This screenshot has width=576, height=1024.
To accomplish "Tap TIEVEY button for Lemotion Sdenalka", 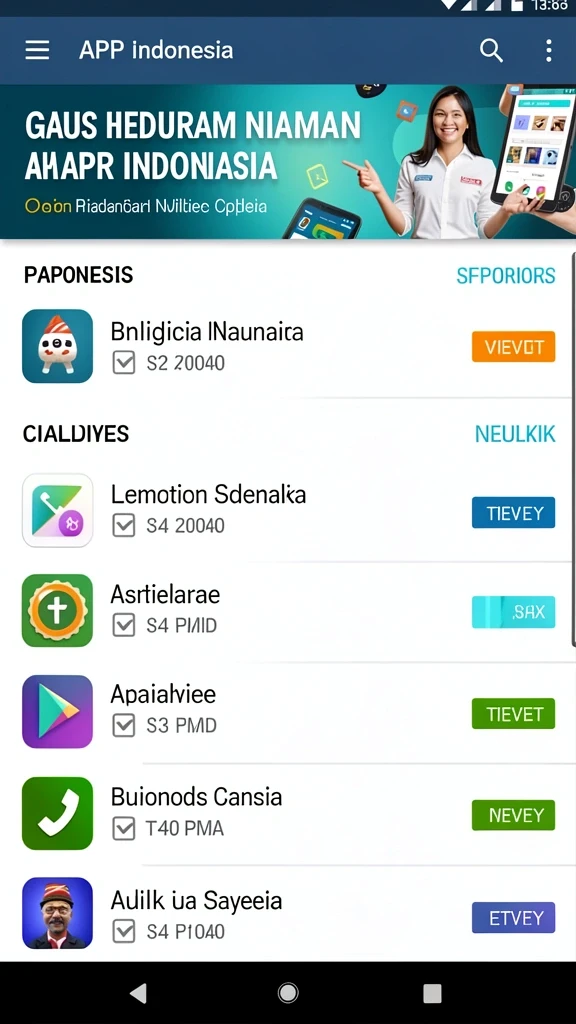I will pyautogui.click(x=513, y=513).
